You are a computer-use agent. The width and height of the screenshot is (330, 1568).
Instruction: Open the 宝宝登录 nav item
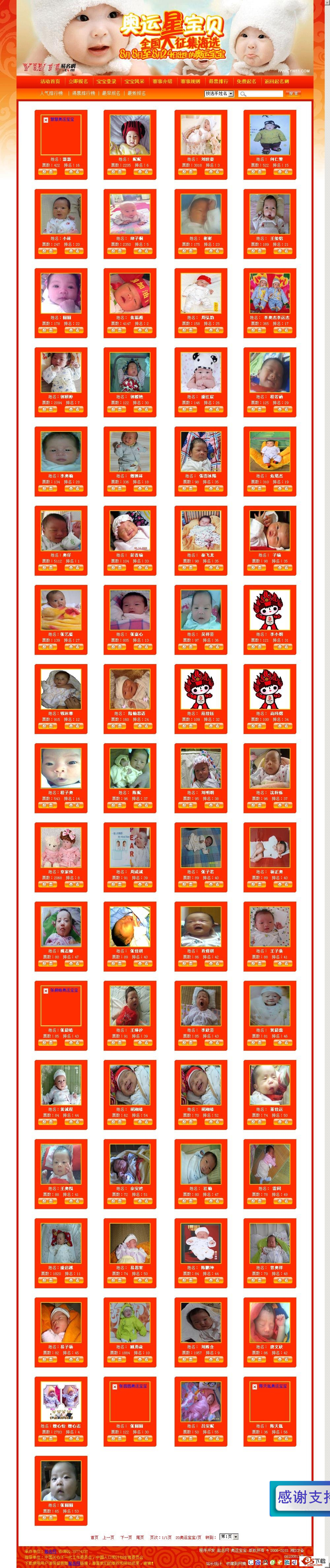click(x=106, y=81)
